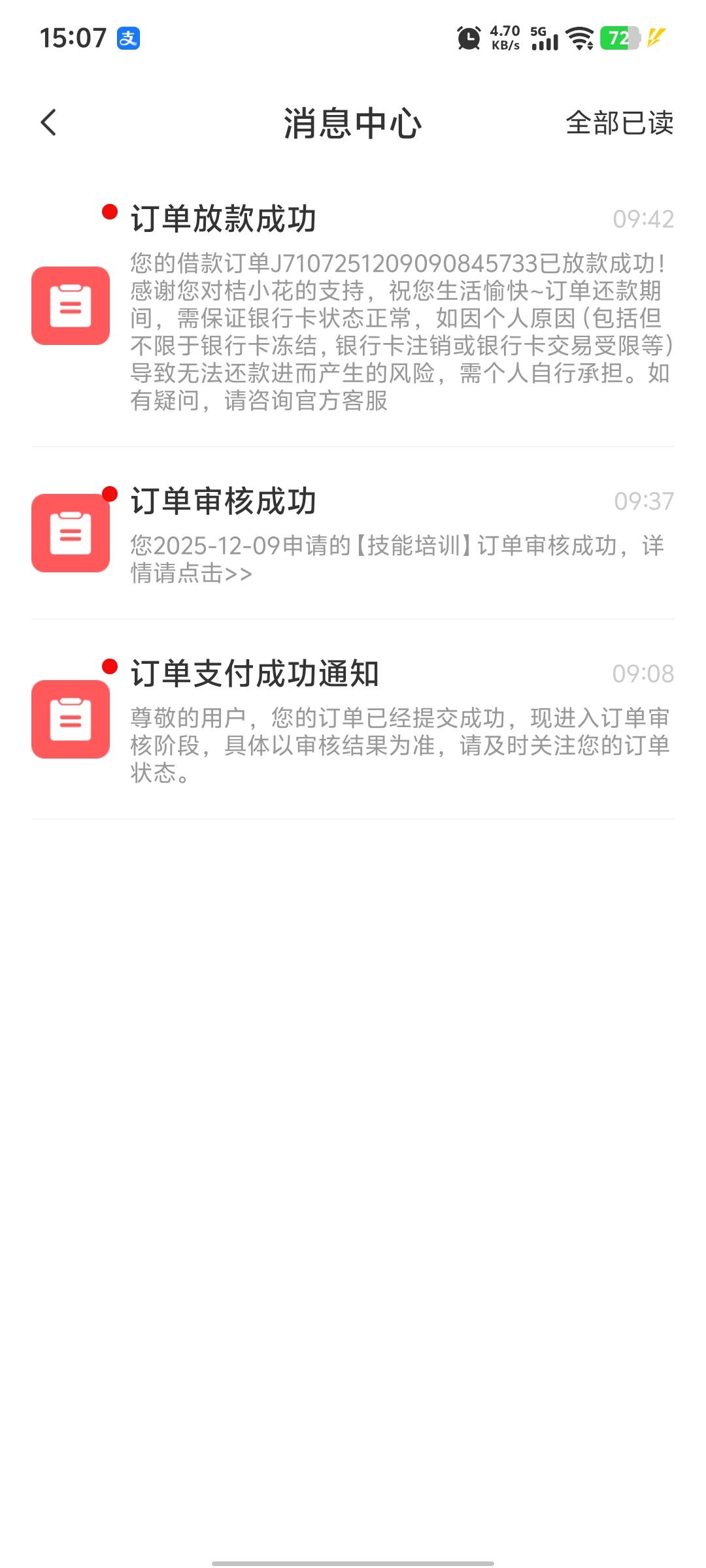Viewport: 706px width, 1568px height.
Task: Mark all messages as read (全部已读)
Action: coord(619,123)
